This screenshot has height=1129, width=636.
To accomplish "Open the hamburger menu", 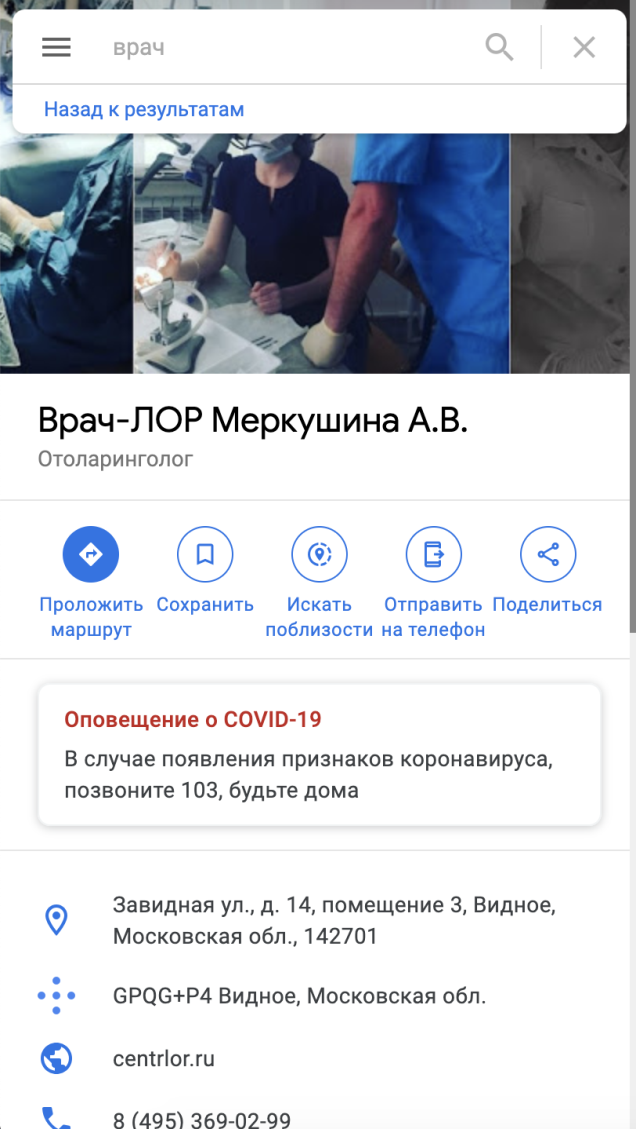I will coord(56,47).
